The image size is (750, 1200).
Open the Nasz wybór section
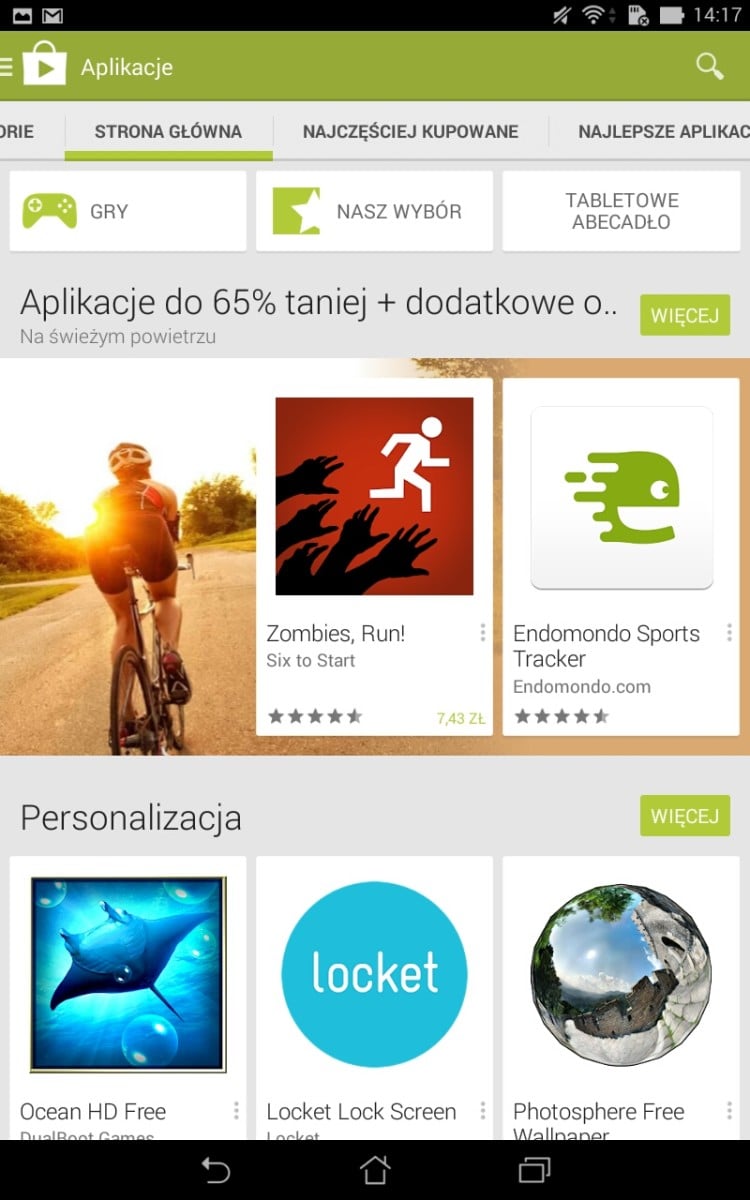tap(374, 211)
